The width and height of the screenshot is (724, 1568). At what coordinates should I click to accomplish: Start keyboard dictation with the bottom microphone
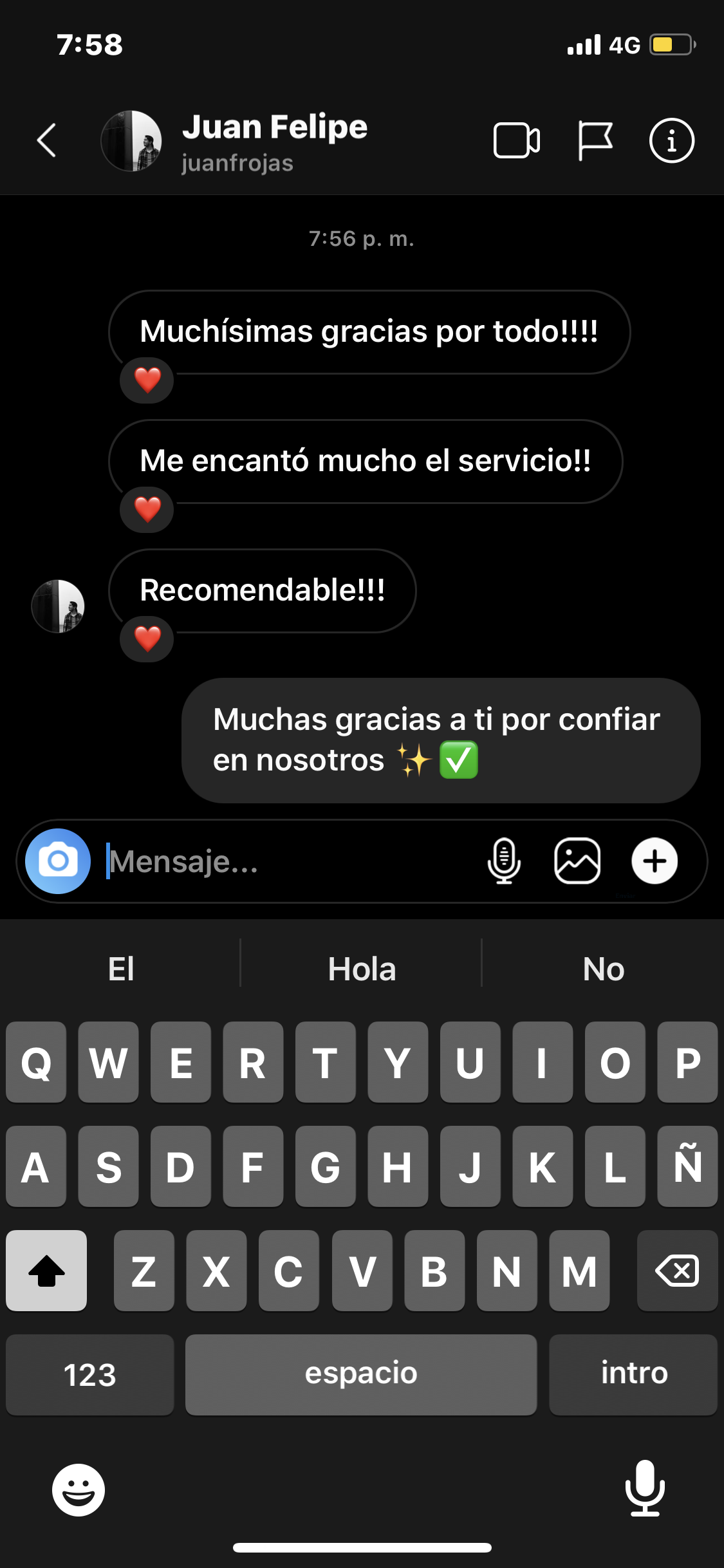tap(645, 1488)
